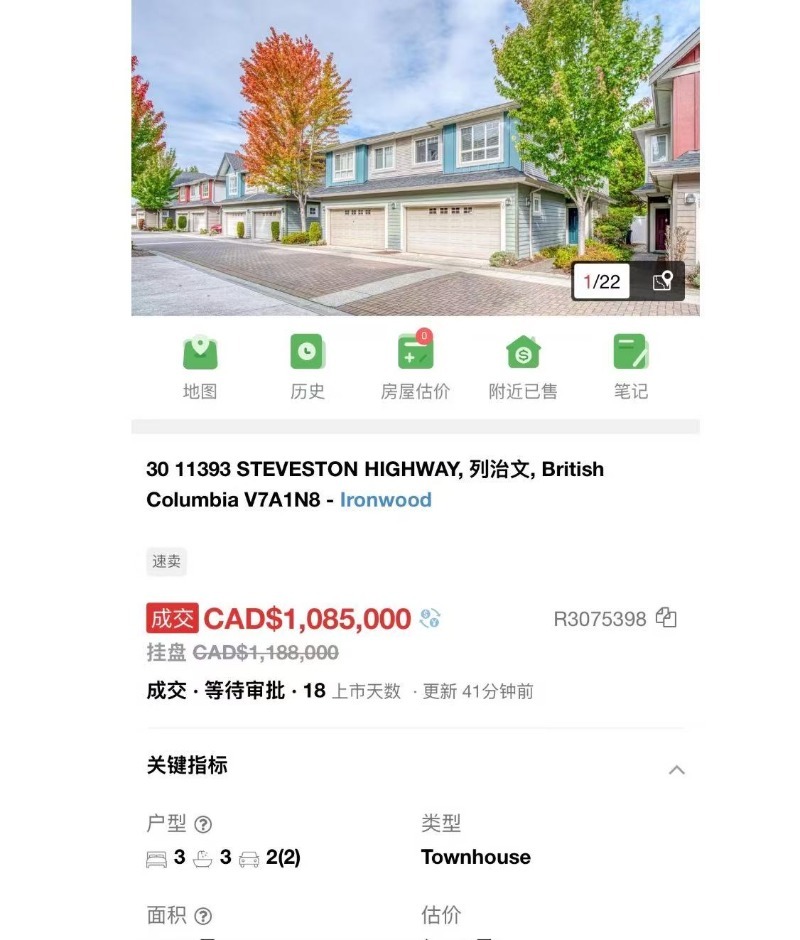The height and width of the screenshot is (940, 800).
Task: Show help for 面积 area
Action: coord(203,916)
